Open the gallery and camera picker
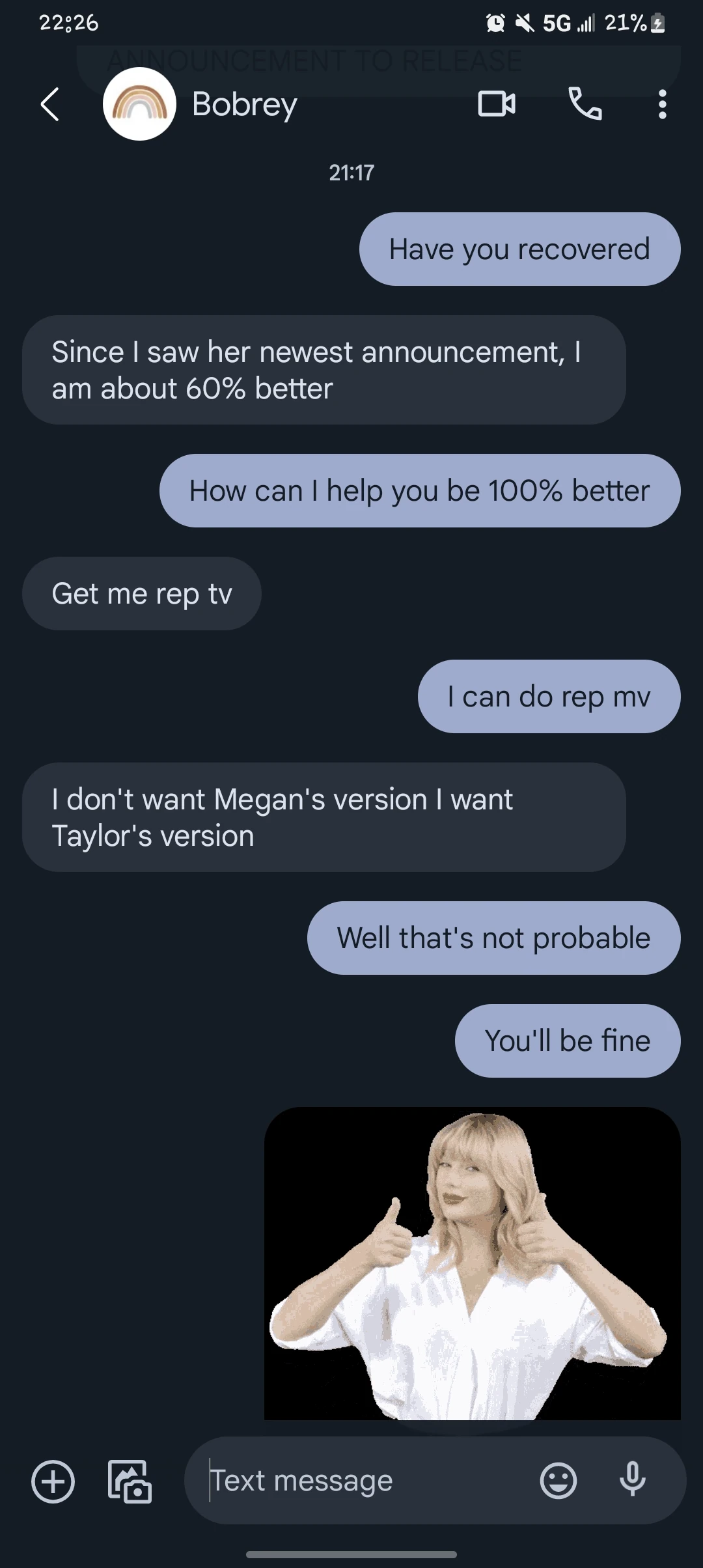Image resolution: width=703 pixels, height=1568 pixels. point(129,1481)
